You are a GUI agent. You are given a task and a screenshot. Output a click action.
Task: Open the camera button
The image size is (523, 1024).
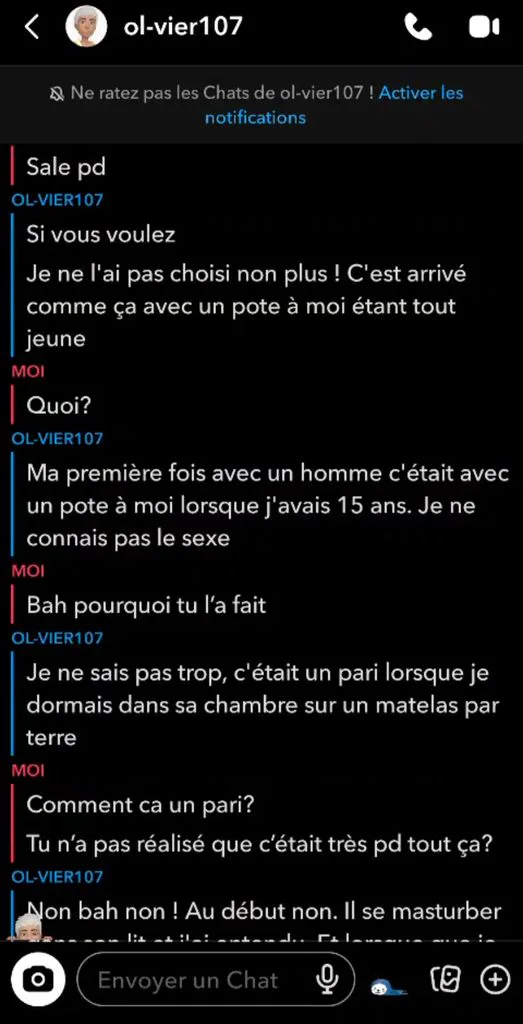[x=38, y=980]
